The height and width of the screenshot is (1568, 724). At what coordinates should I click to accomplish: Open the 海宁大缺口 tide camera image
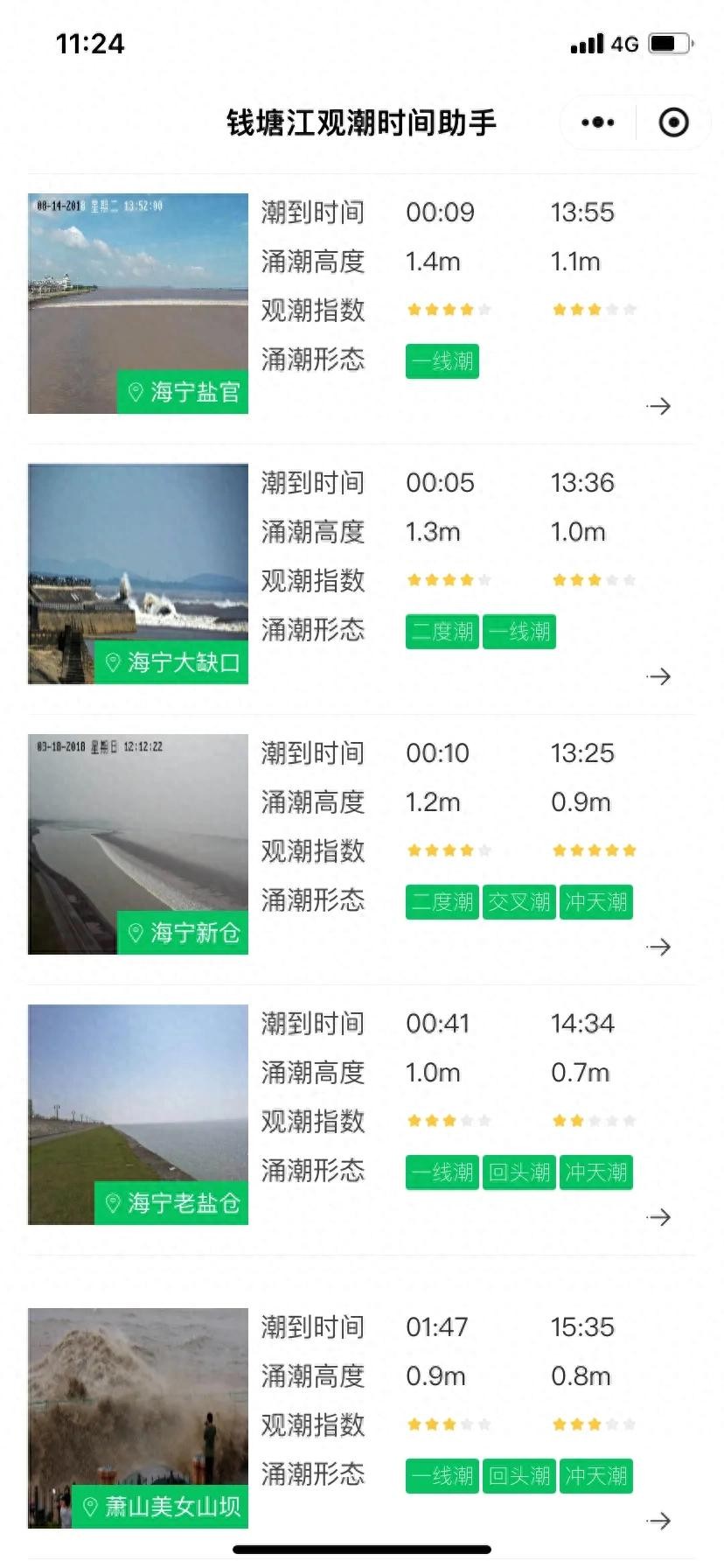coord(138,573)
